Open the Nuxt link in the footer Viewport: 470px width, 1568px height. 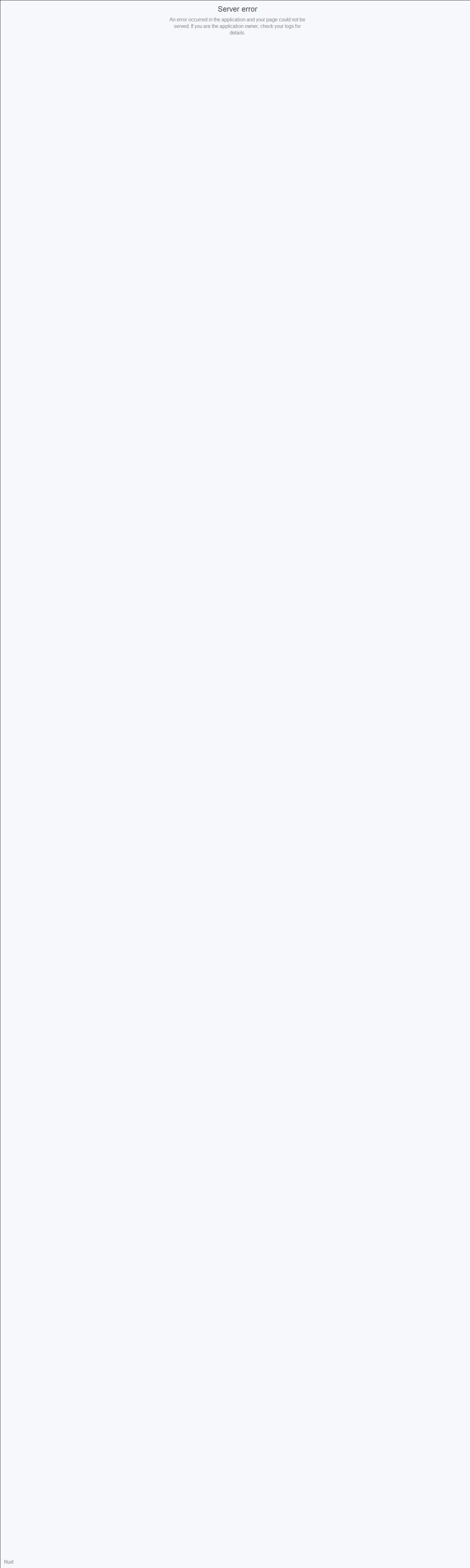pyautogui.click(x=8, y=1561)
